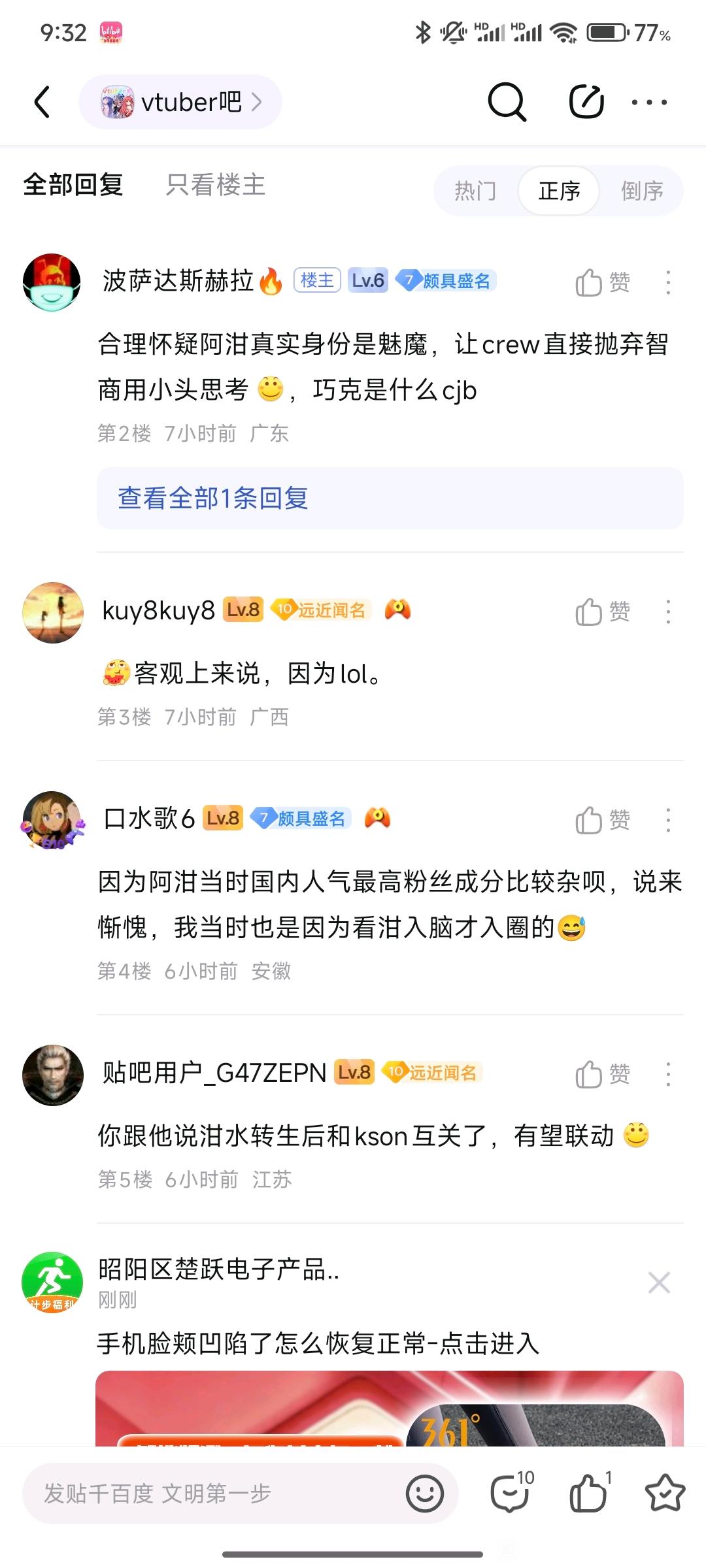The image size is (706, 1568).
Task: Dismiss the 昭阳区楚跃电子产品 ad
Action: pyautogui.click(x=658, y=1282)
